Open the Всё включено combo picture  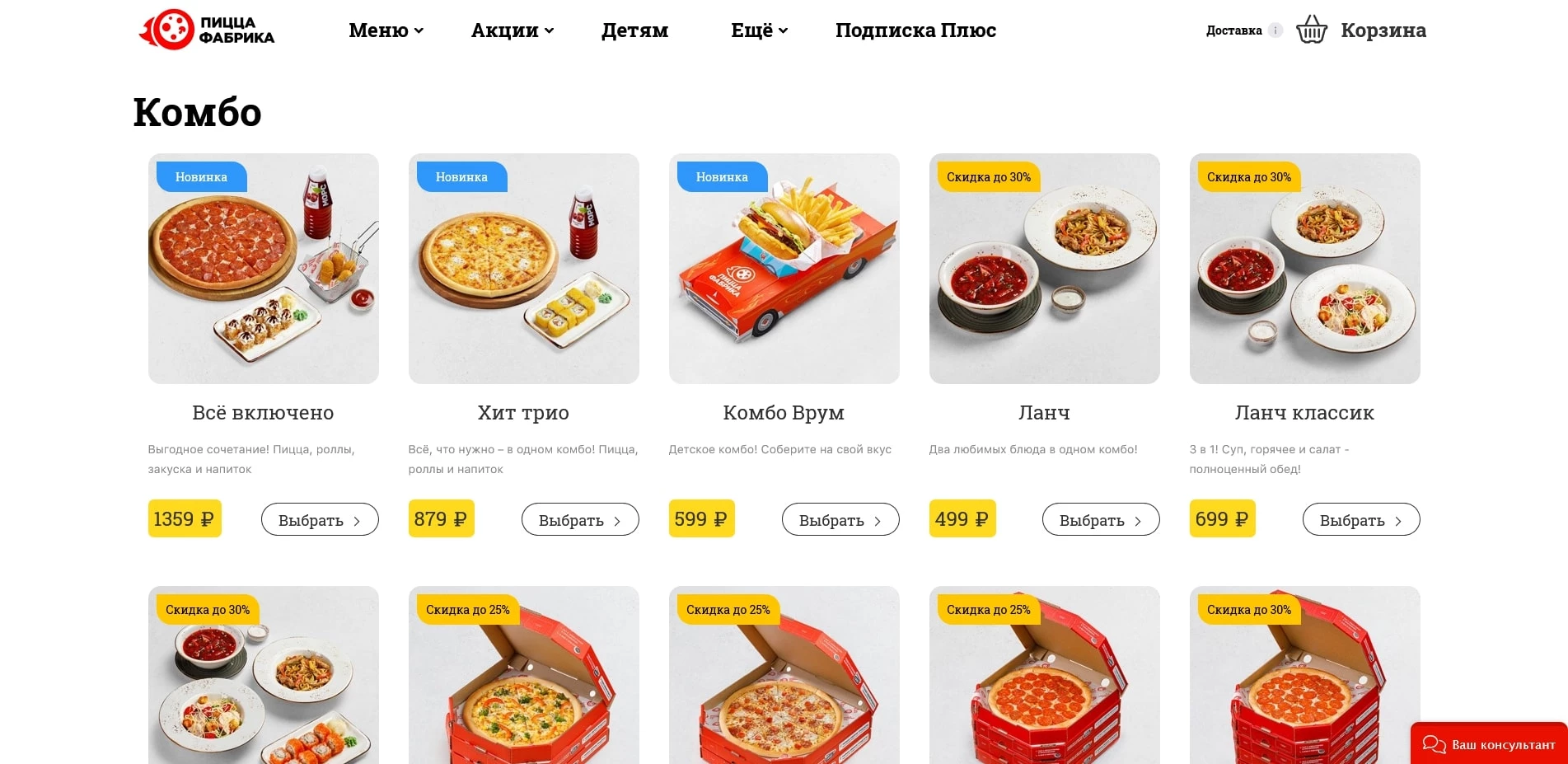[x=264, y=269]
